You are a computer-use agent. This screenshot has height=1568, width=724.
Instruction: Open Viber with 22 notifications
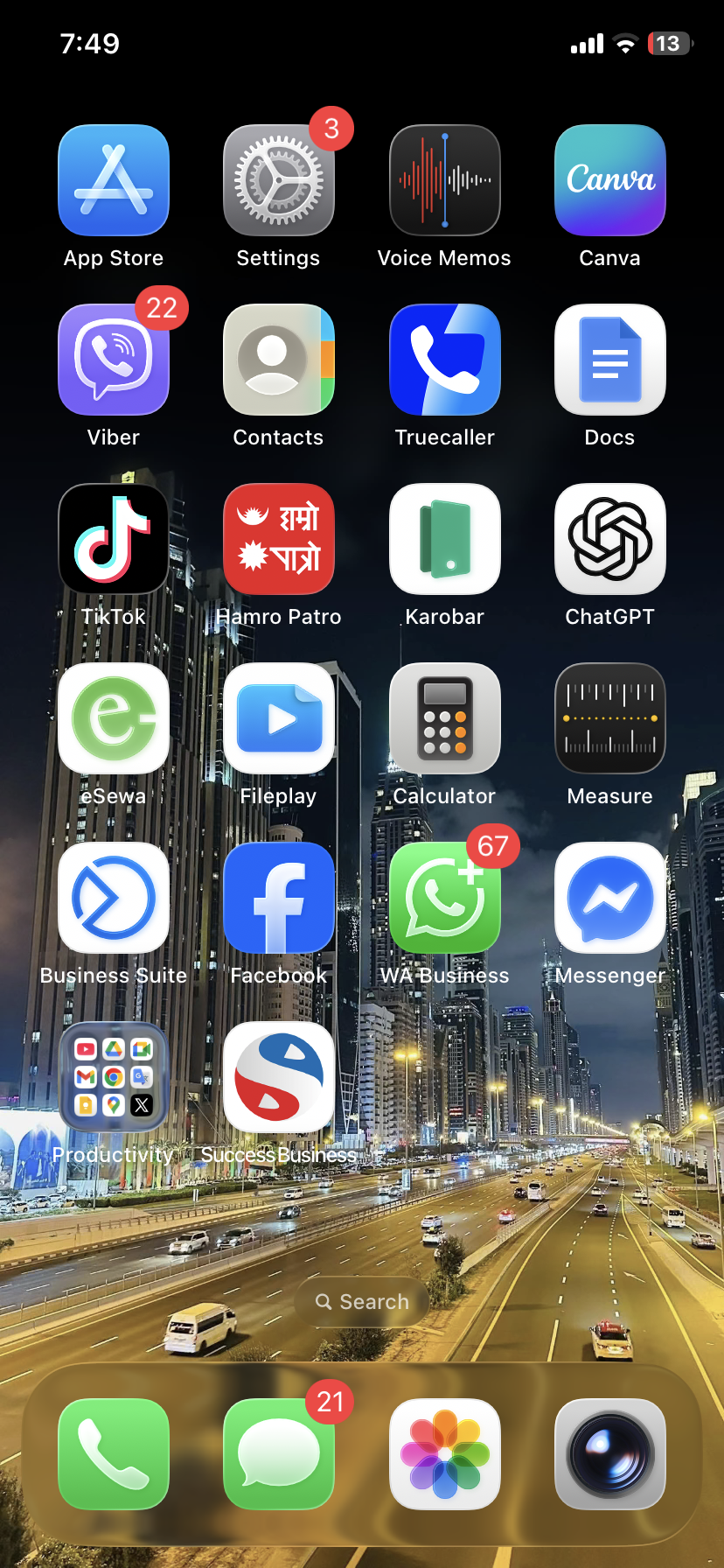[114, 360]
